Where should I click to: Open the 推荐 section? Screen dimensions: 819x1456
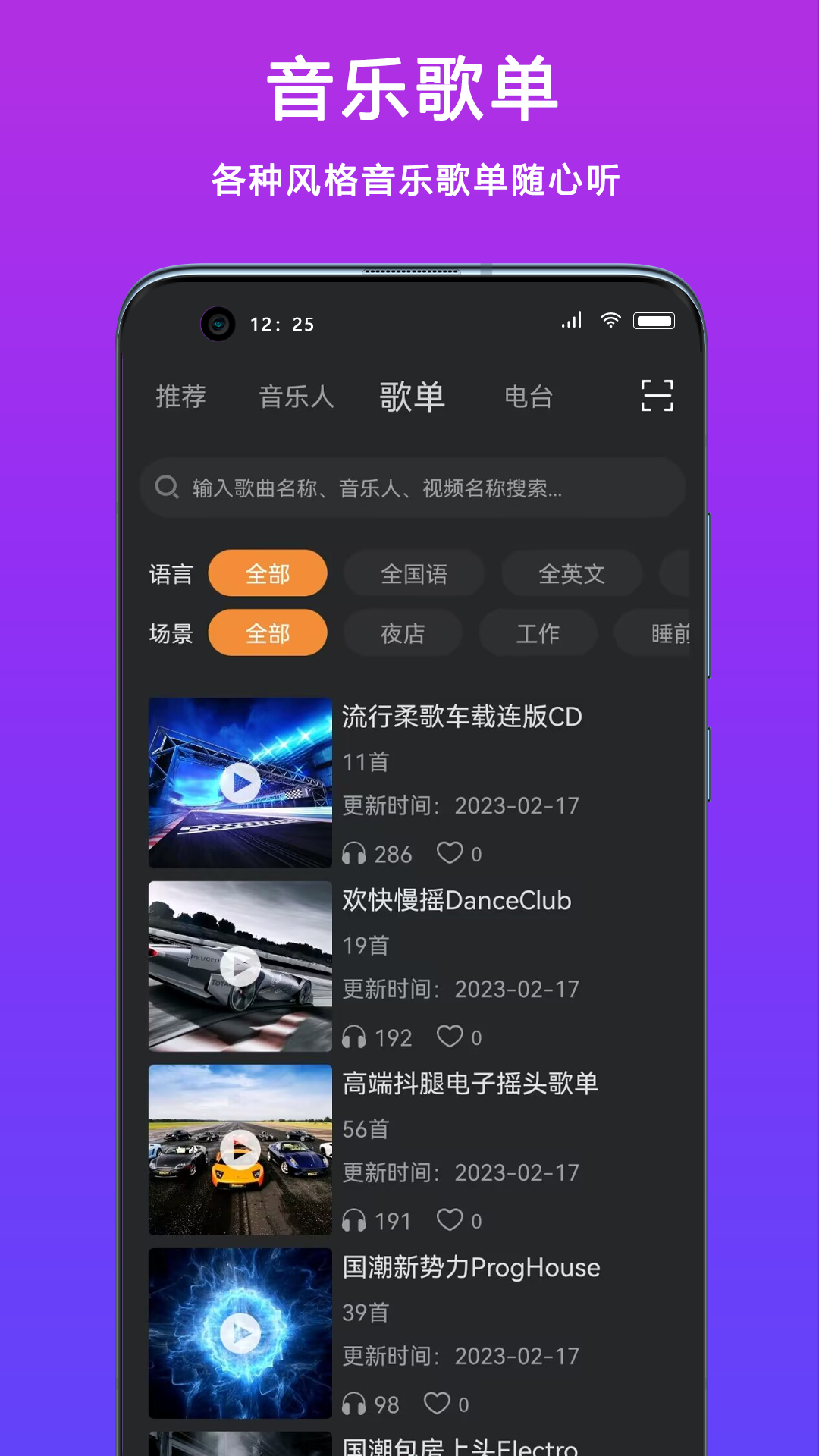pos(181,396)
